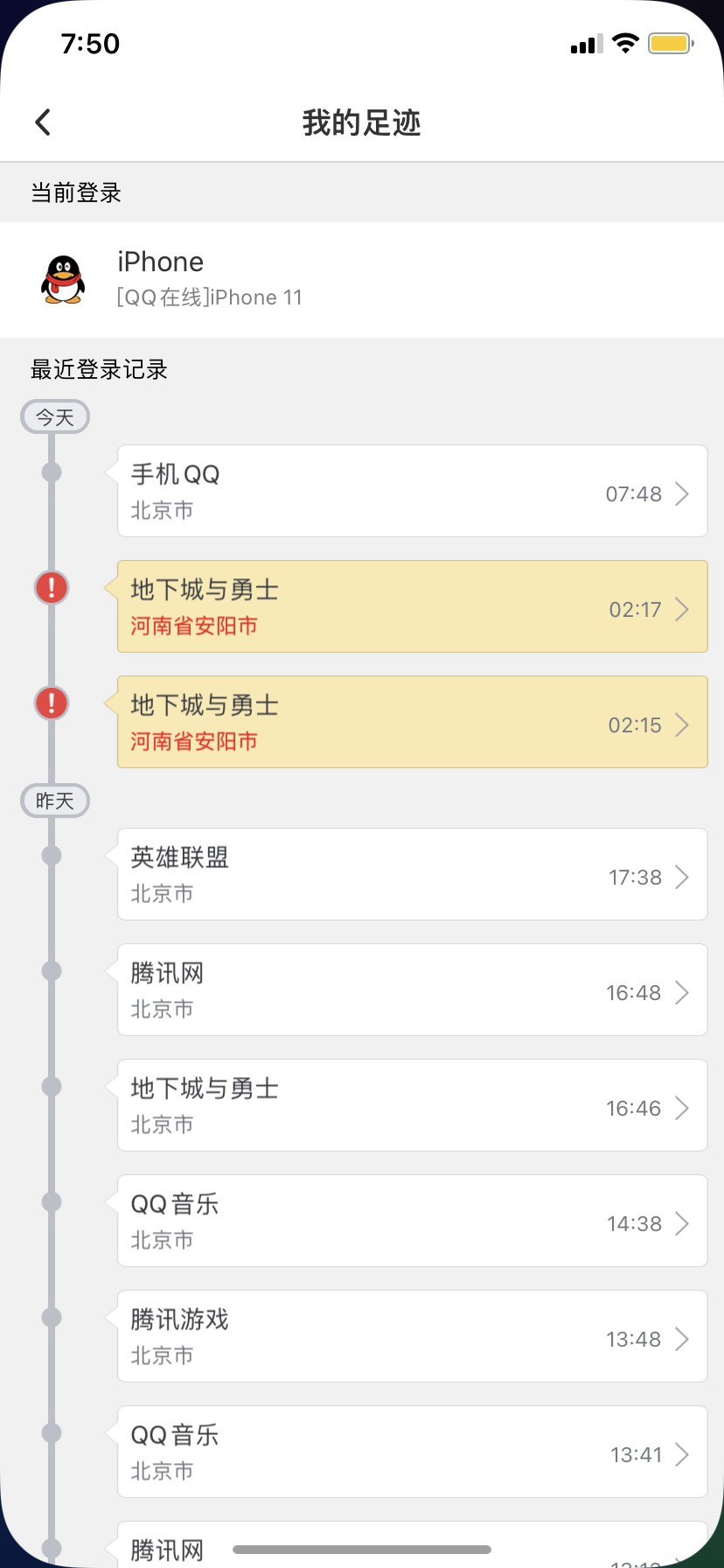Go back from 我的足迹 page
This screenshot has width=724, height=1568.
(x=43, y=122)
